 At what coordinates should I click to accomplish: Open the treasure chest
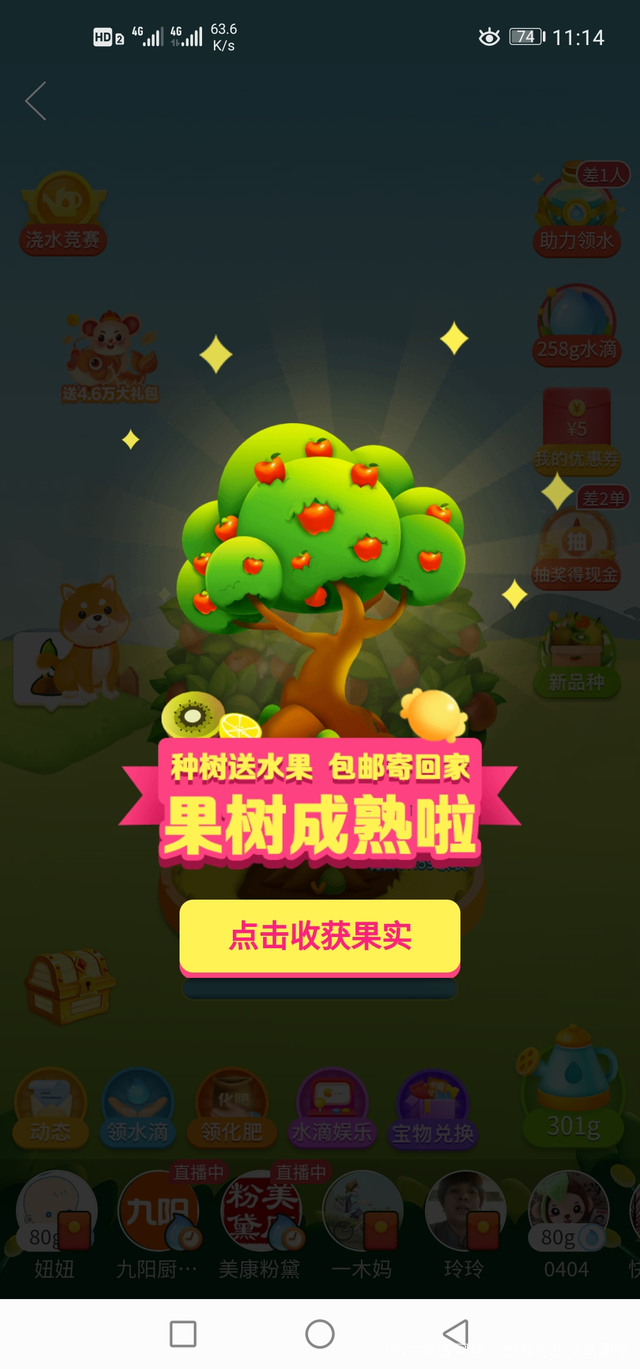[x=70, y=986]
